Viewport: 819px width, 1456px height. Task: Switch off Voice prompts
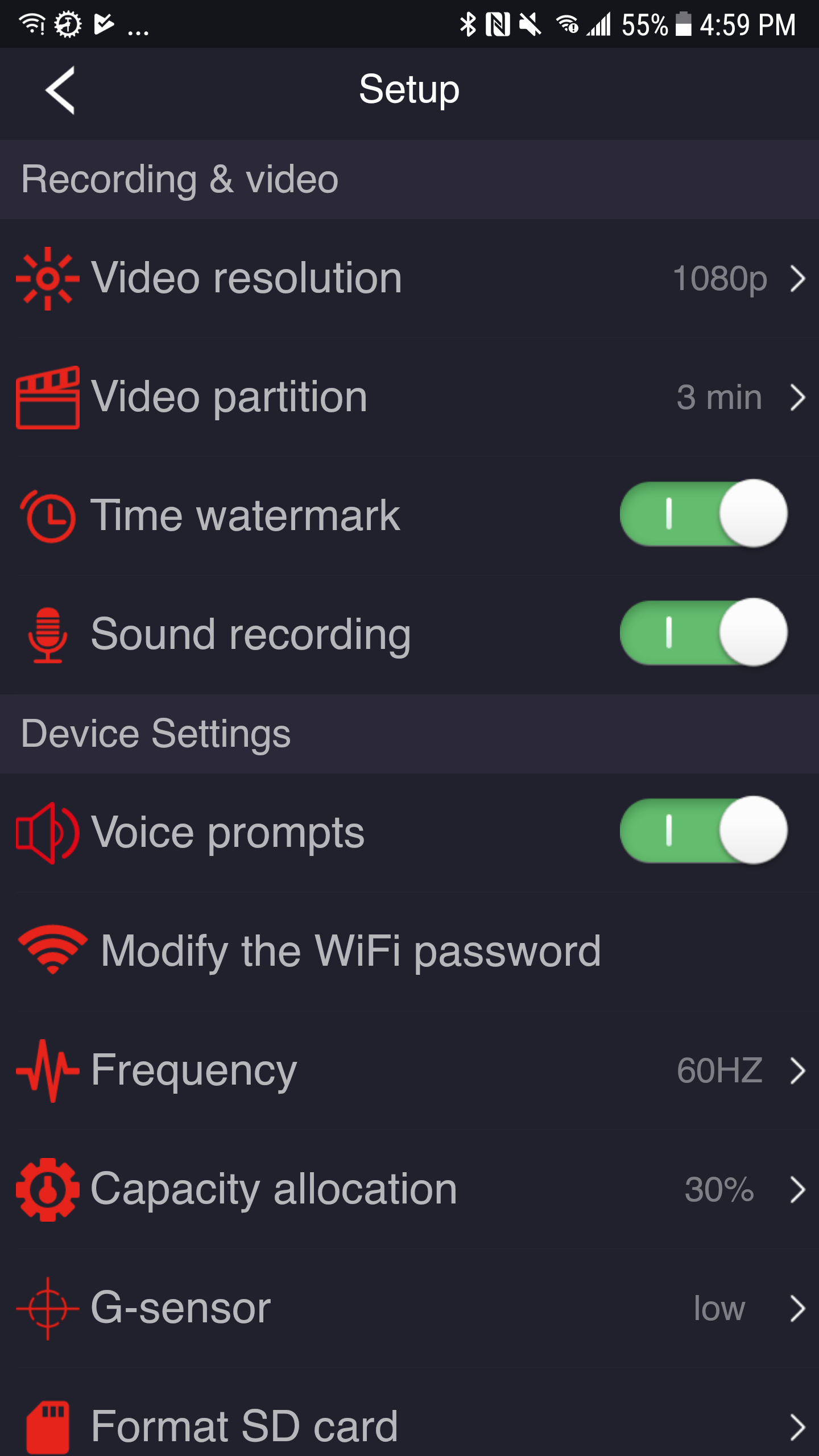(704, 830)
